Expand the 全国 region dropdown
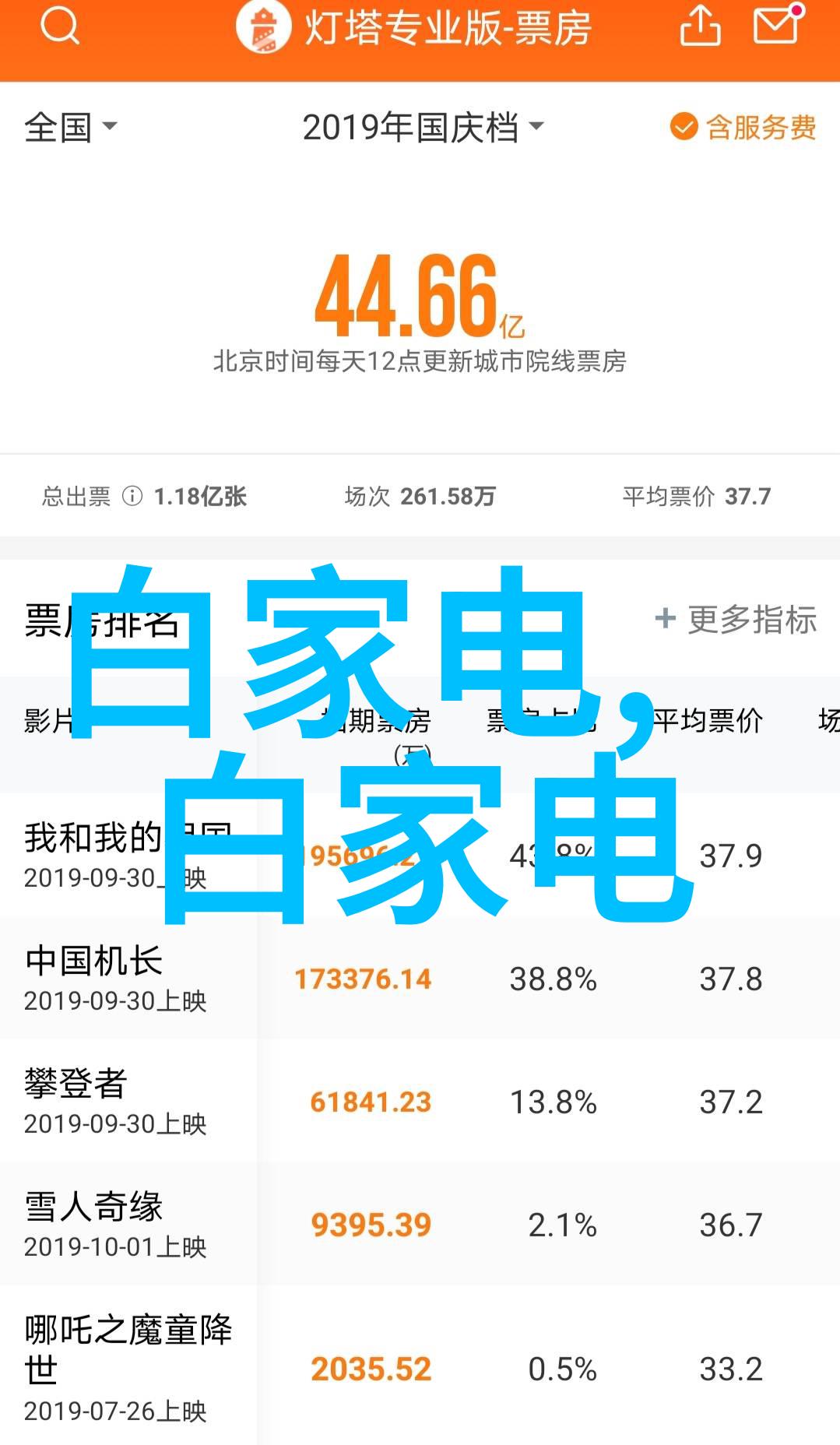The image size is (840, 1445). click(71, 127)
